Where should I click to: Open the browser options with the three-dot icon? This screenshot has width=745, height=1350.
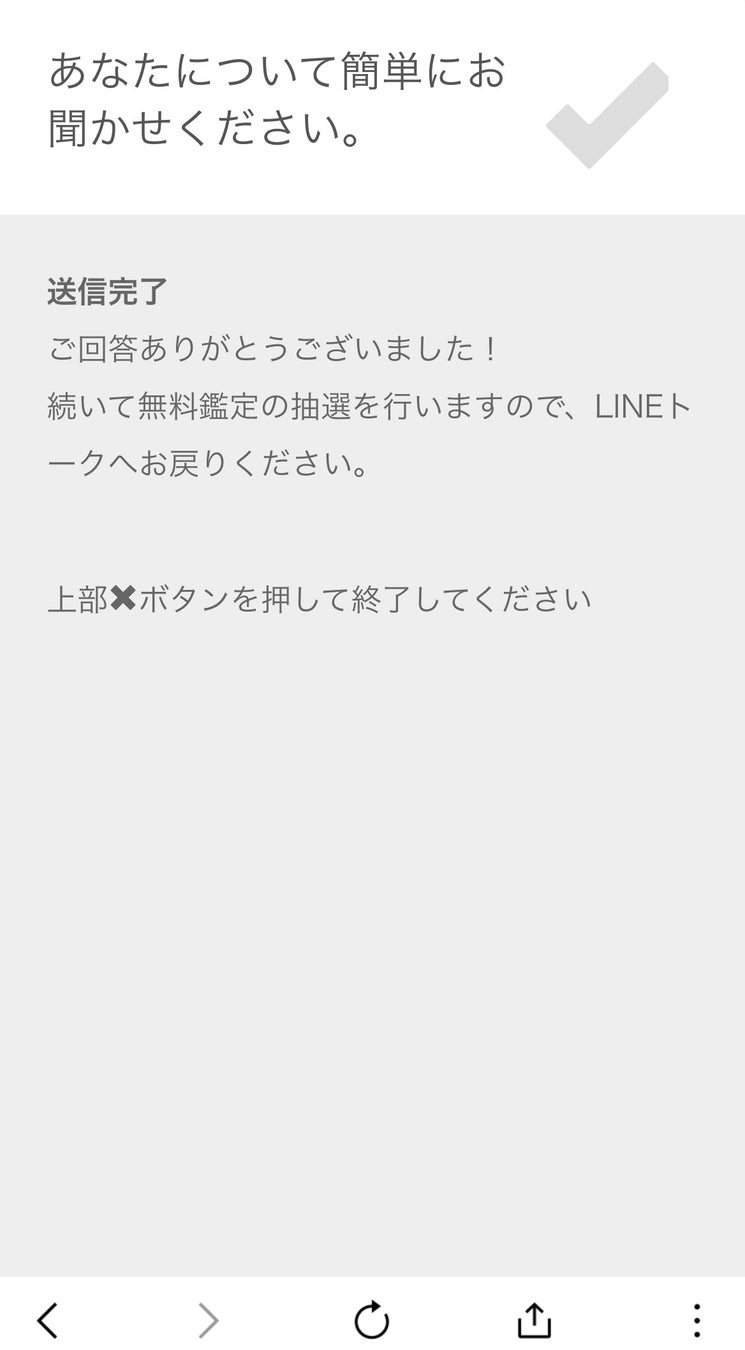(x=697, y=1319)
